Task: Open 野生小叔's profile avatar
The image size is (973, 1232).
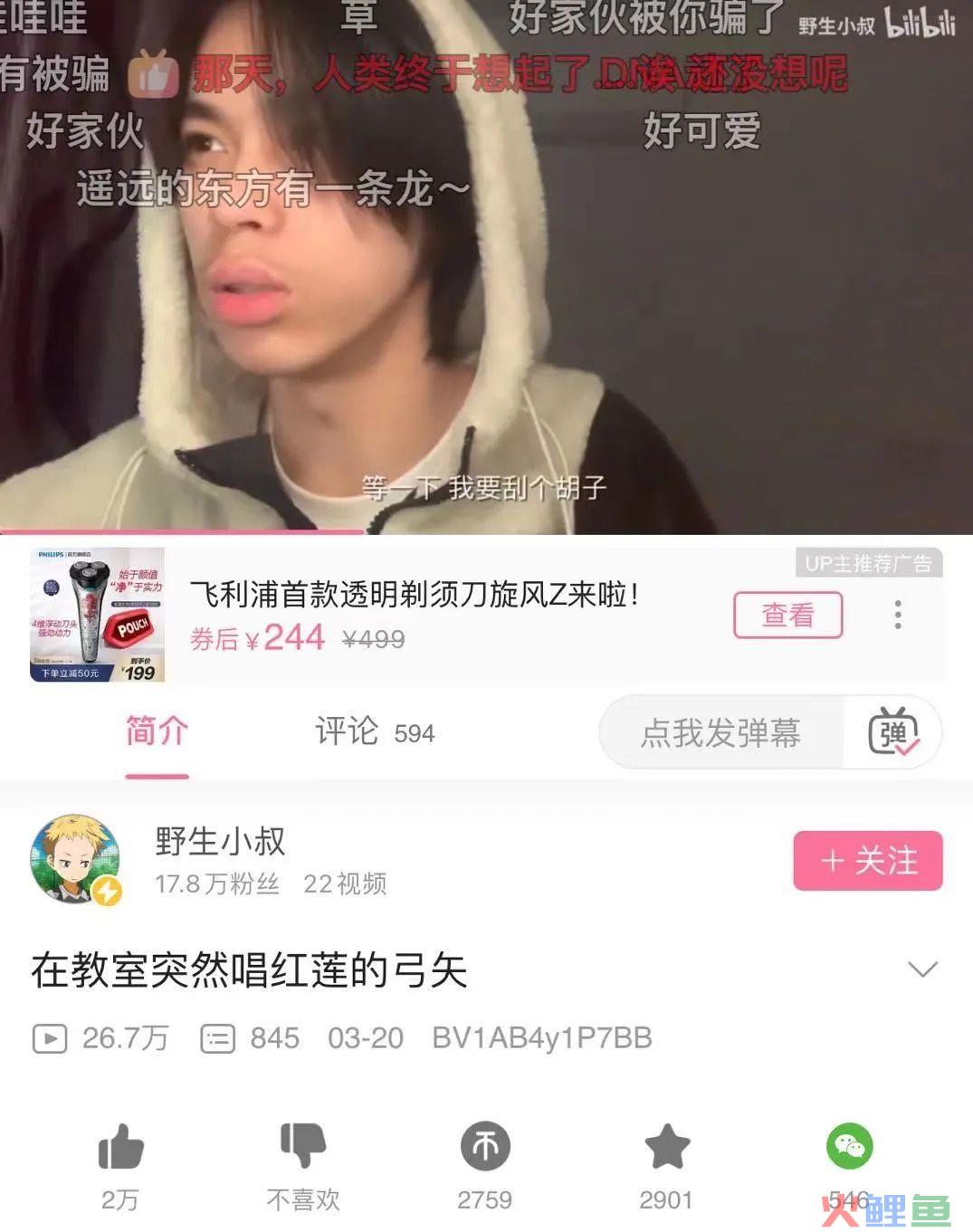Action: (76, 859)
